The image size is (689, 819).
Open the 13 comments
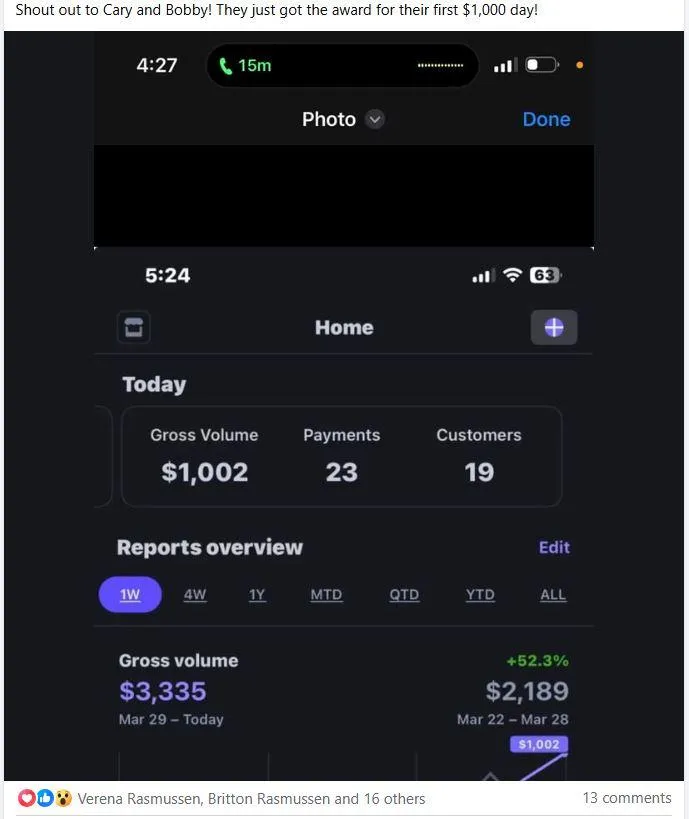pyautogui.click(x=627, y=797)
